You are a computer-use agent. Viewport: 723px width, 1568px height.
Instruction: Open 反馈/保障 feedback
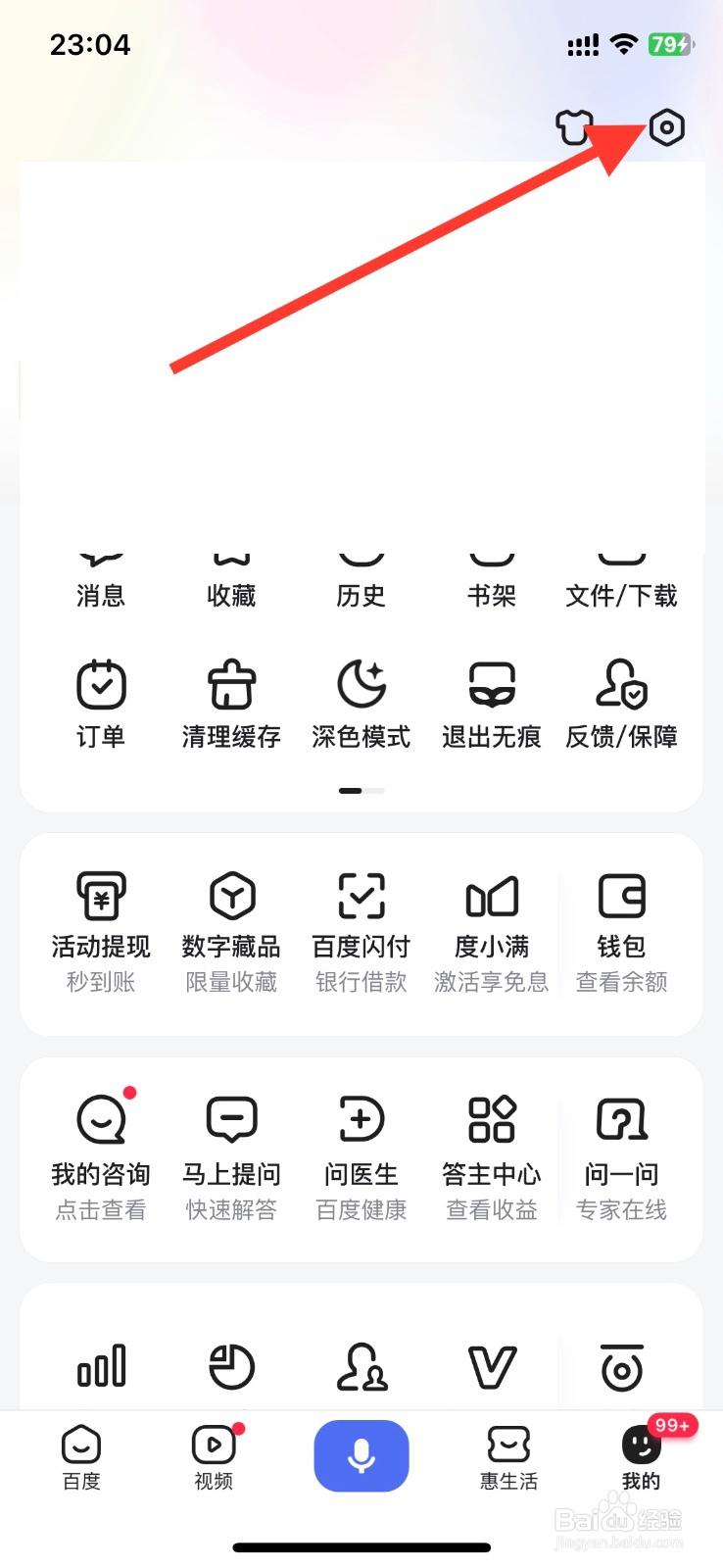[621, 703]
